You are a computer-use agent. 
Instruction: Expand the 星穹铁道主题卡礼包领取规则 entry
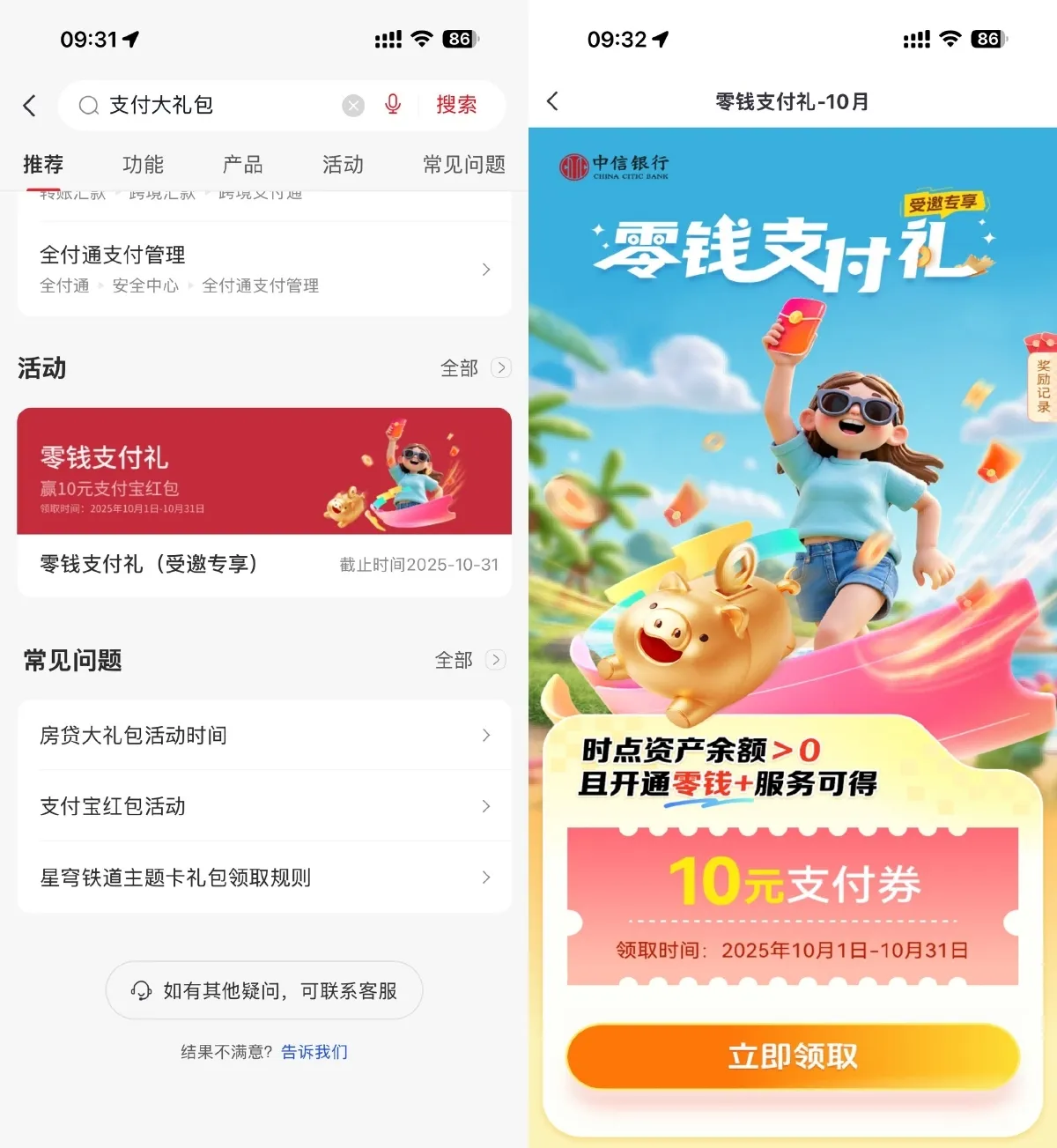pyautogui.click(x=486, y=877)
